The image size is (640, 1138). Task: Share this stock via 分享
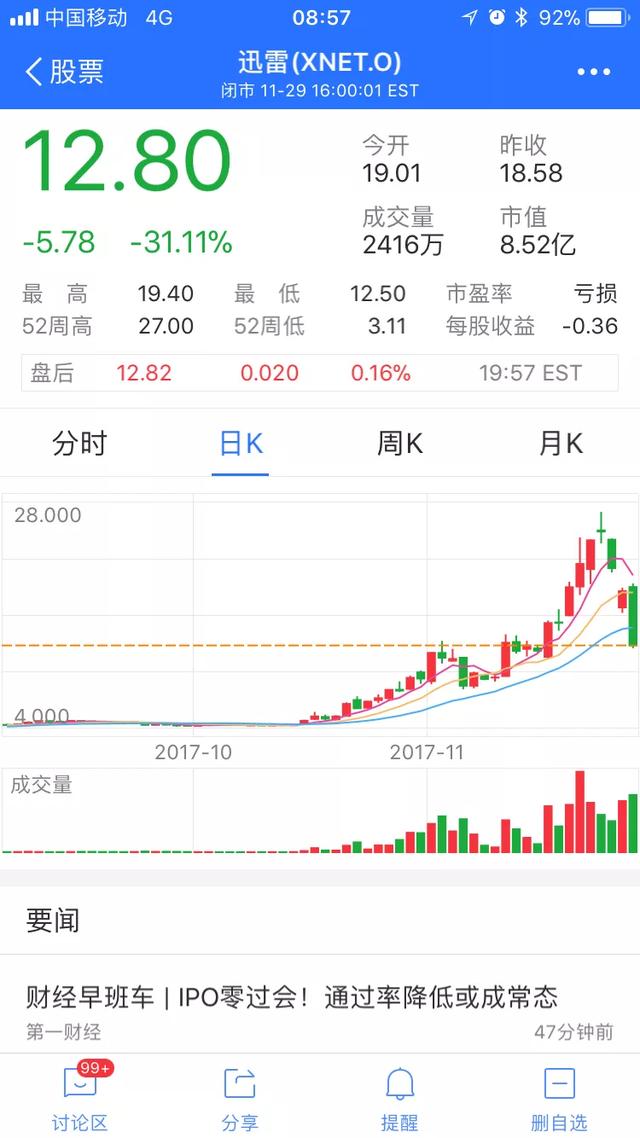240,1098
